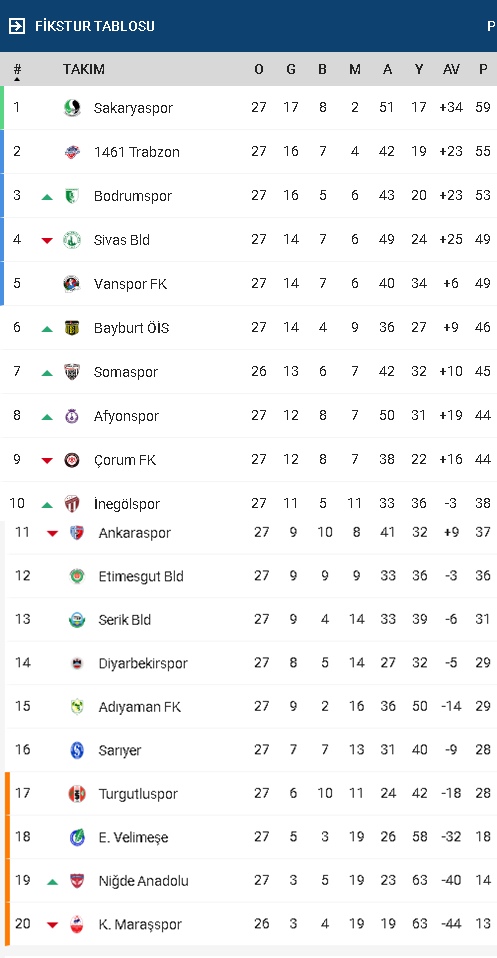The height and width of the screenshot is (958, 497).
Task: Select the İnegölspor row
Action: coord(249,502)
